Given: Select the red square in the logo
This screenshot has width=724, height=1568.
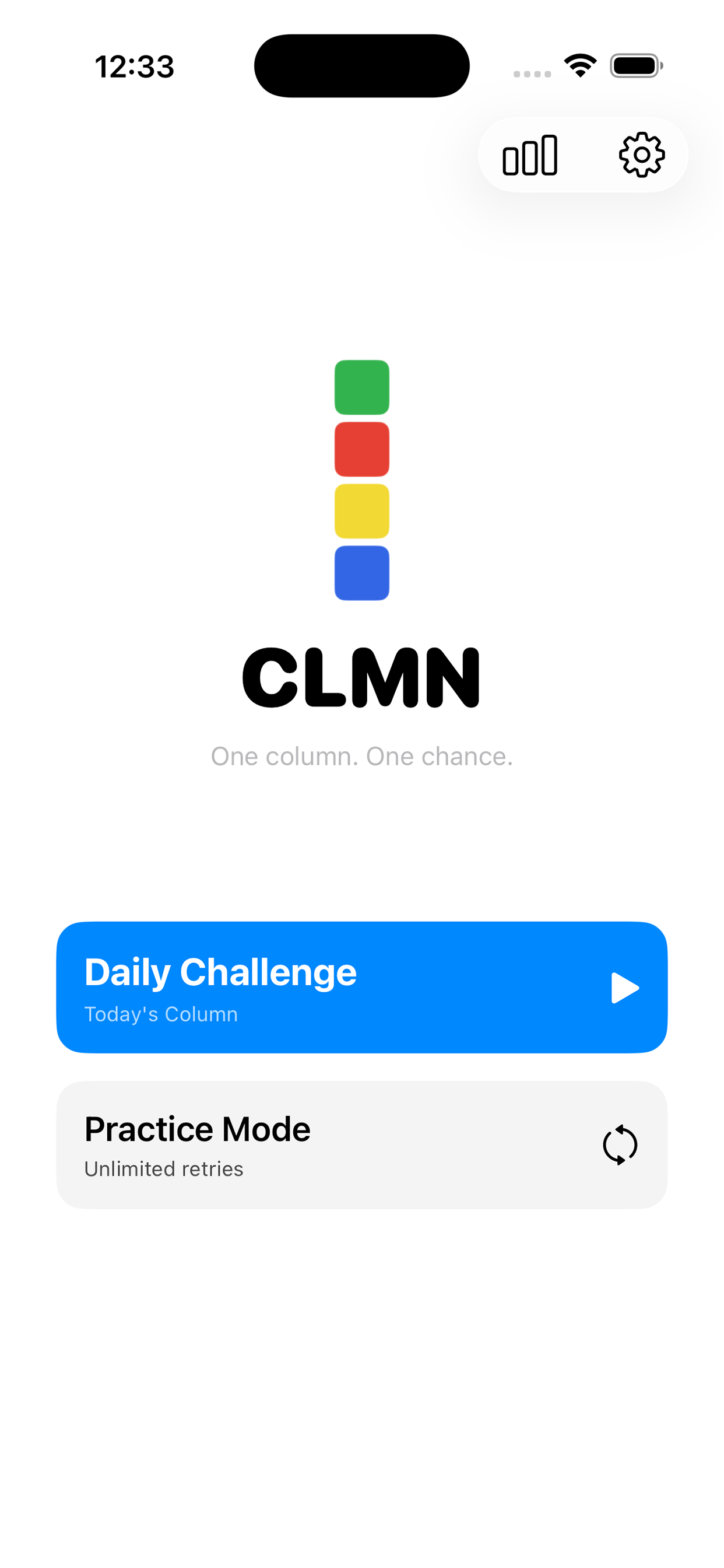Looking at the screenshot, I should tap(361, 449).
